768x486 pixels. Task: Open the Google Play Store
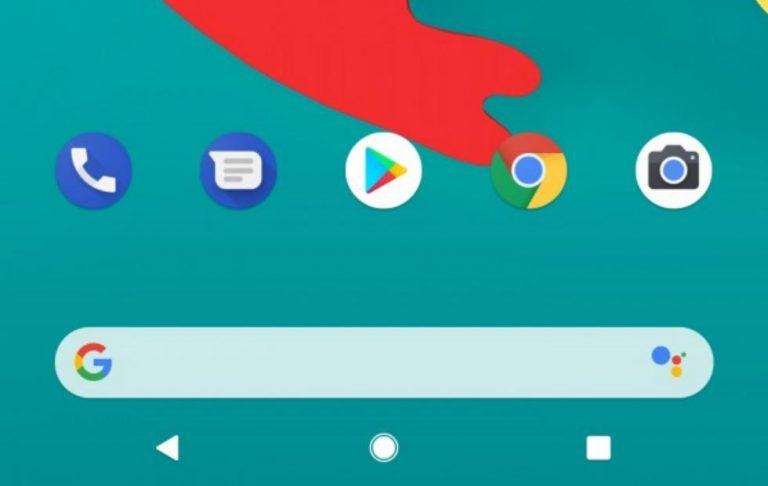point(383,171)
